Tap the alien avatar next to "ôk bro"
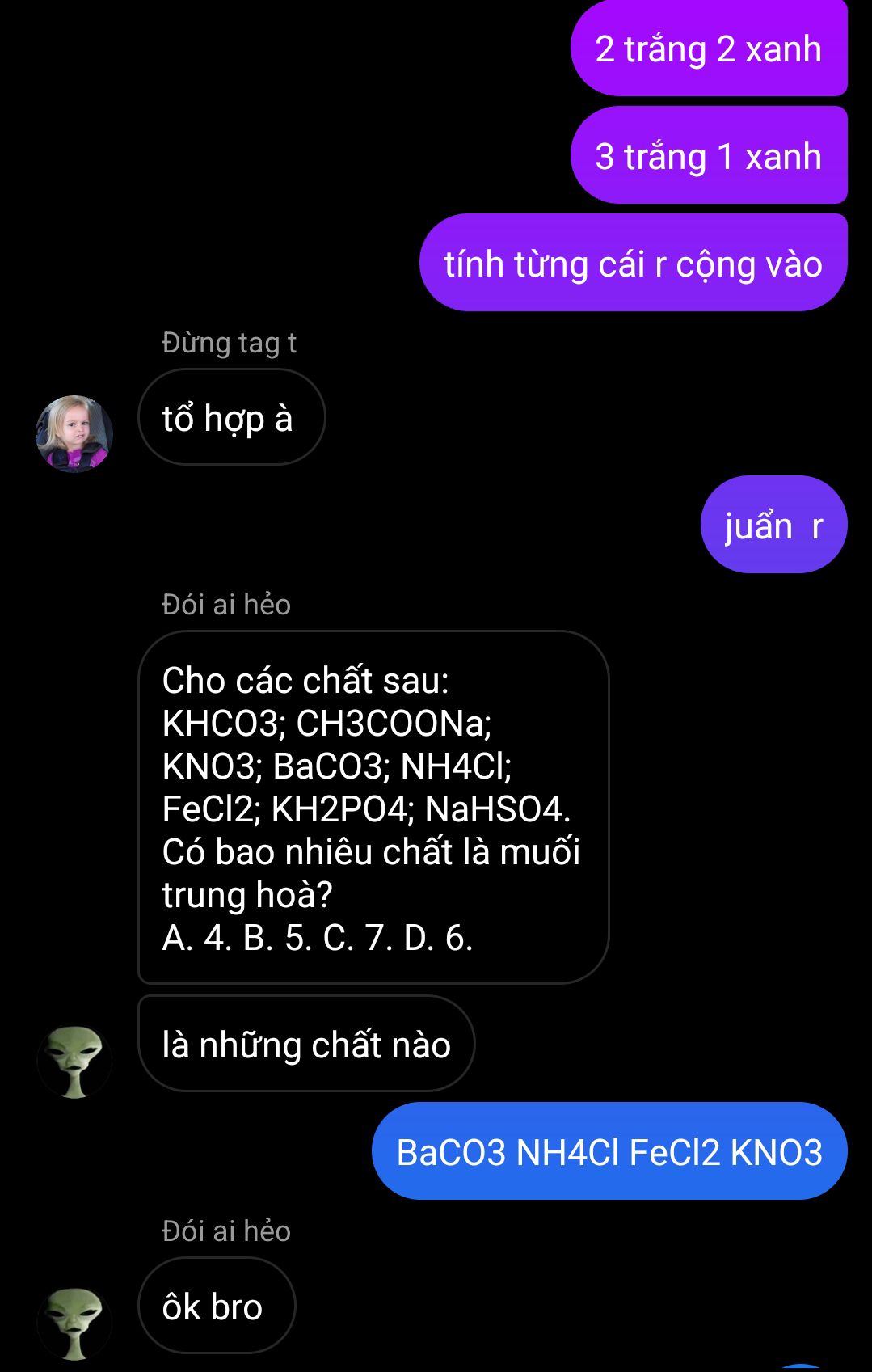The width and height of the screenshot is (872, 1372). click(74, 1323)
